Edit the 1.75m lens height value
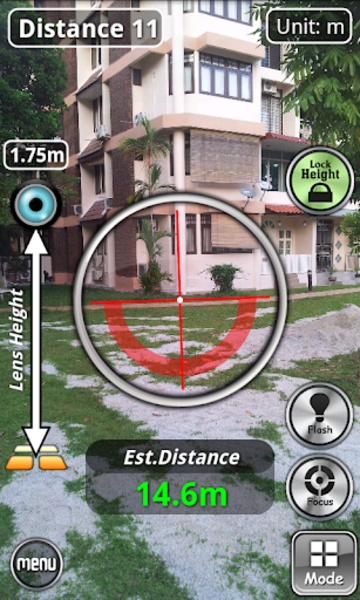This screenshot has width=360, height=600. (36, 155)
